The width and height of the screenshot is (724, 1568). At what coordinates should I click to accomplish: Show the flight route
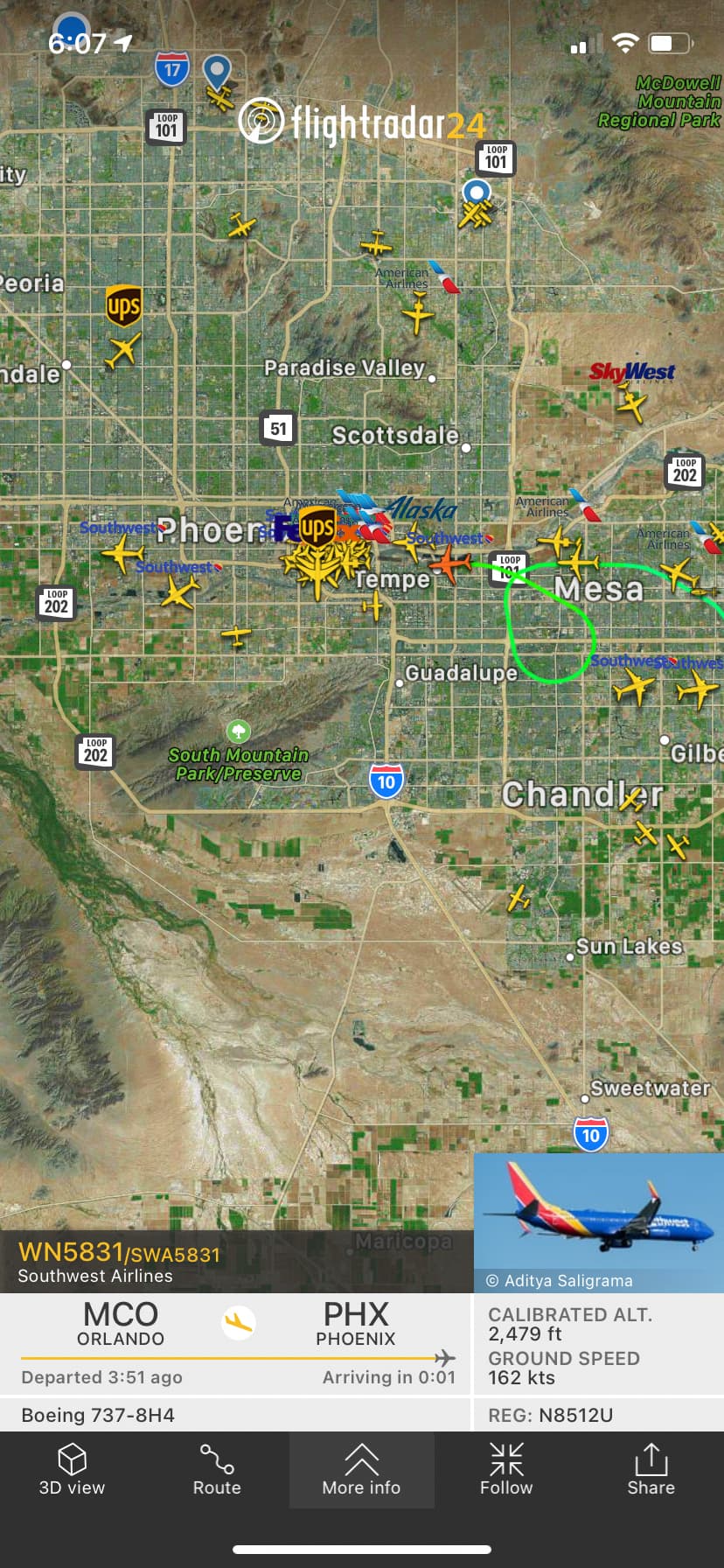[217, 1470]
